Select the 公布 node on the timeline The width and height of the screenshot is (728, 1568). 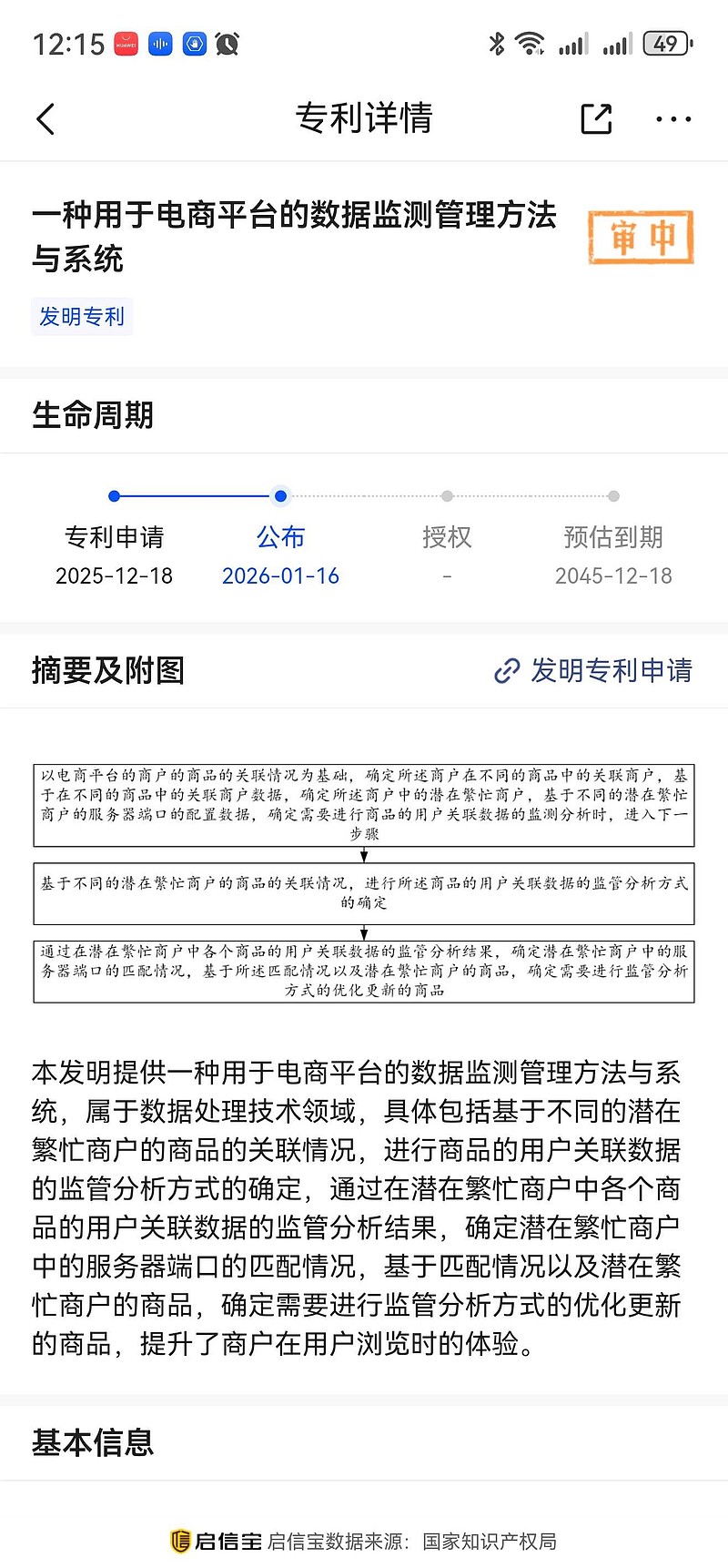[280, 496]
